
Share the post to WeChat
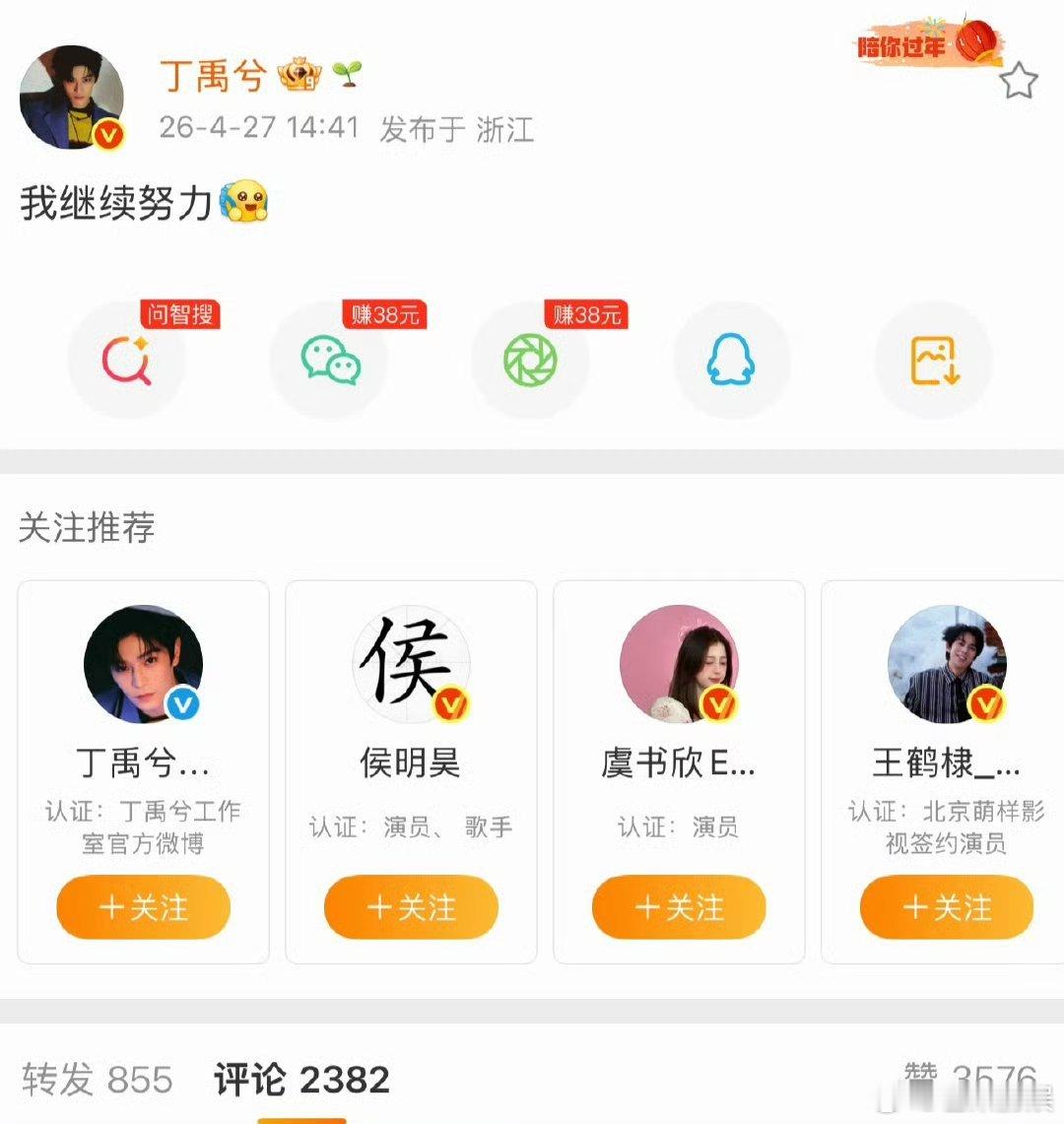pos(333,362)
